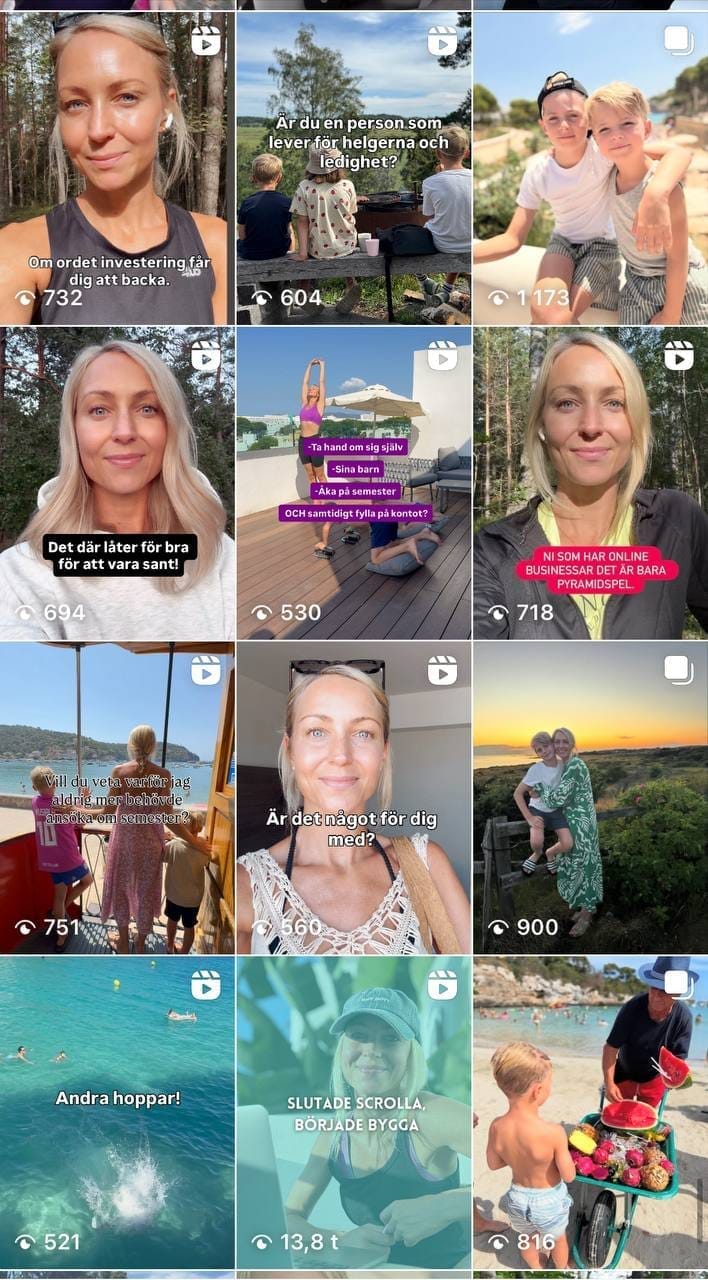The image size is (708, 1280).
Task: Play the reel 'Är du en person som lever för helgerna'
Action: tap(354, 168)
